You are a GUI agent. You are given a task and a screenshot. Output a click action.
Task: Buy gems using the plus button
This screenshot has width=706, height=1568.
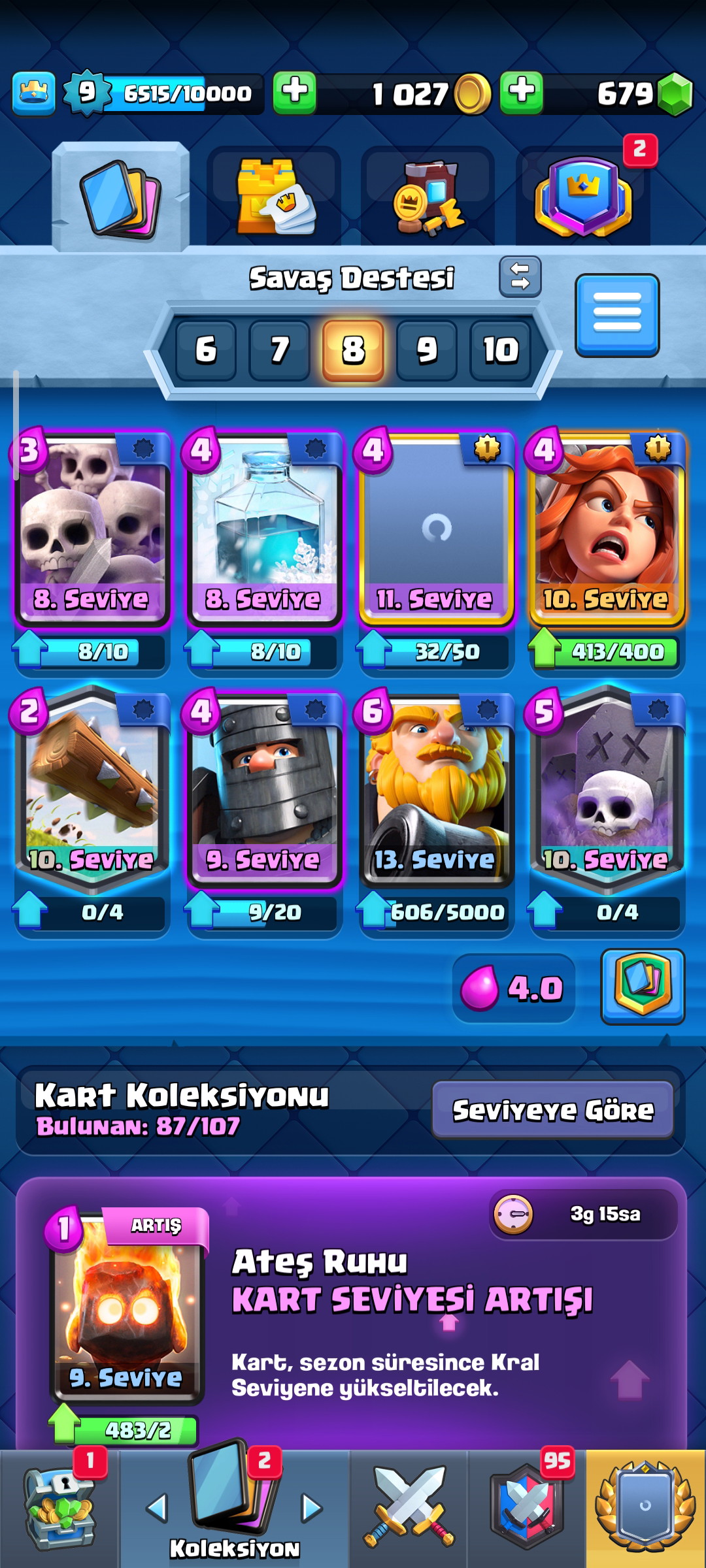pos(521,93)
